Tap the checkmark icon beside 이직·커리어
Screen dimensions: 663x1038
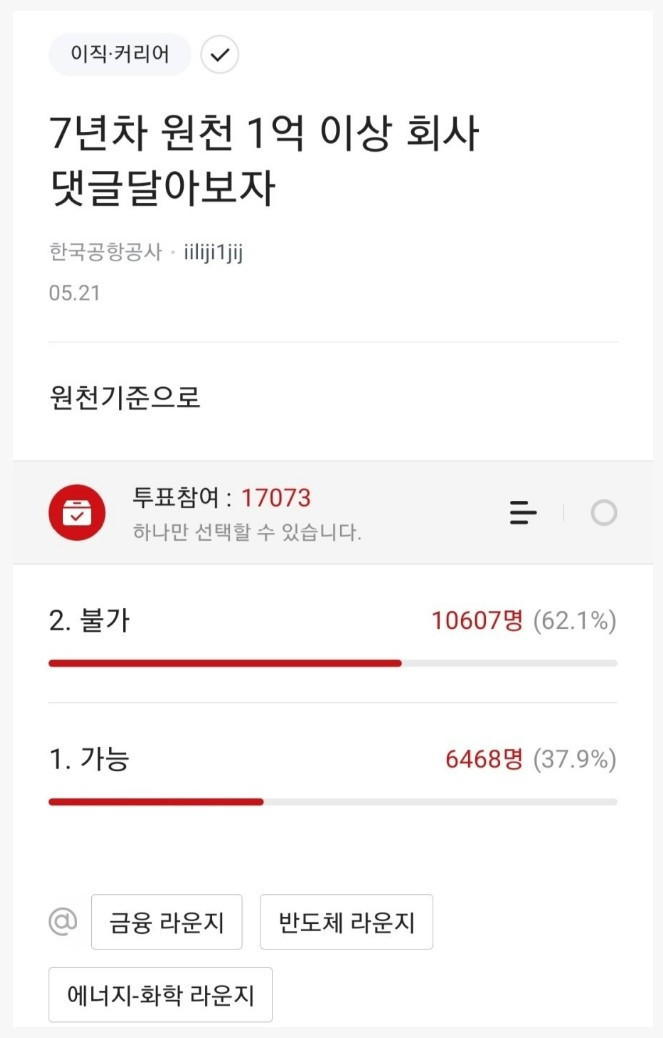pos(220,55)
